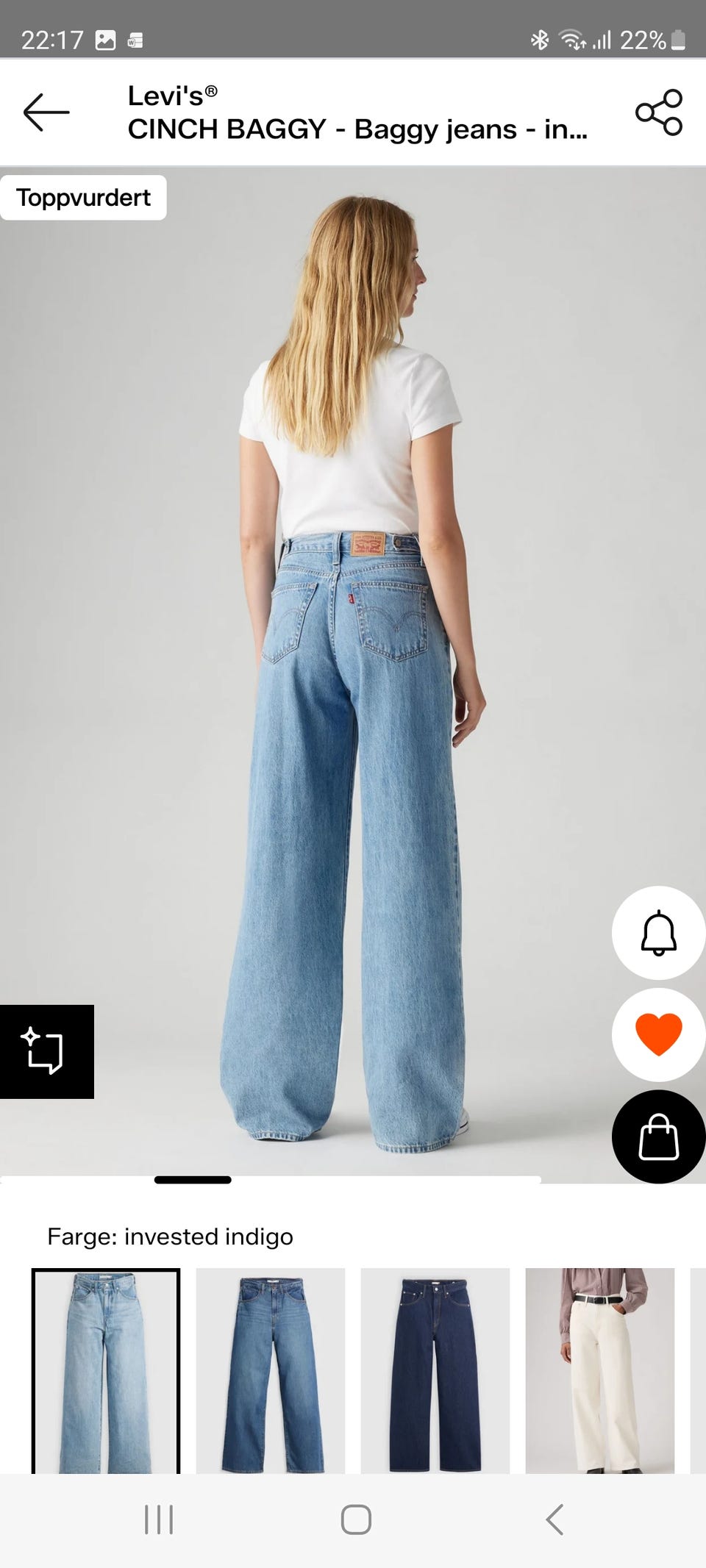Choose the dark navy jeans color
The height and width of the screenshot is (1568, 706).
pyautogui.click(x=435, y=1371)
